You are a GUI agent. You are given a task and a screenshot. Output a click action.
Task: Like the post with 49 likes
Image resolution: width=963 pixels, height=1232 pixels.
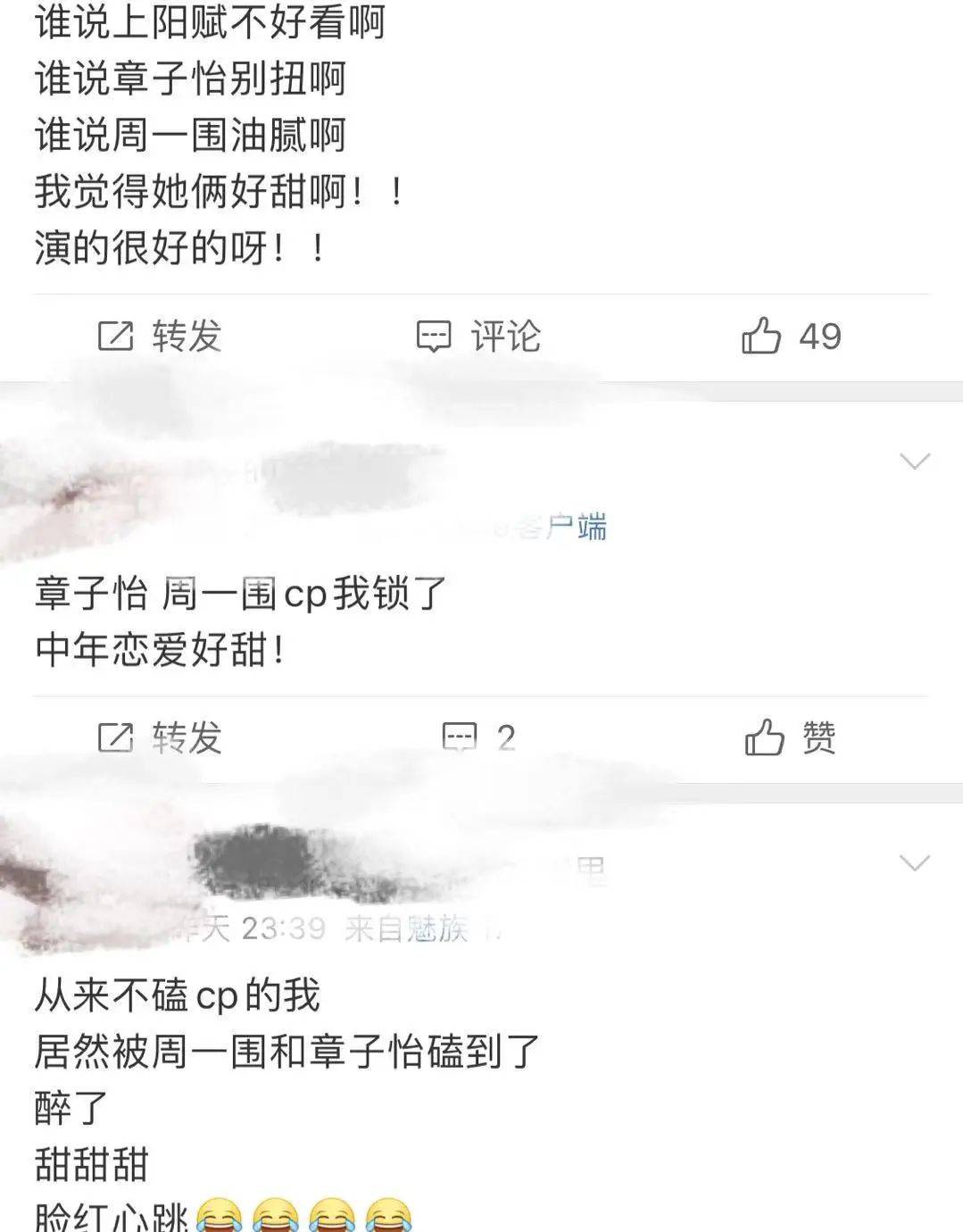pos(791,337)
